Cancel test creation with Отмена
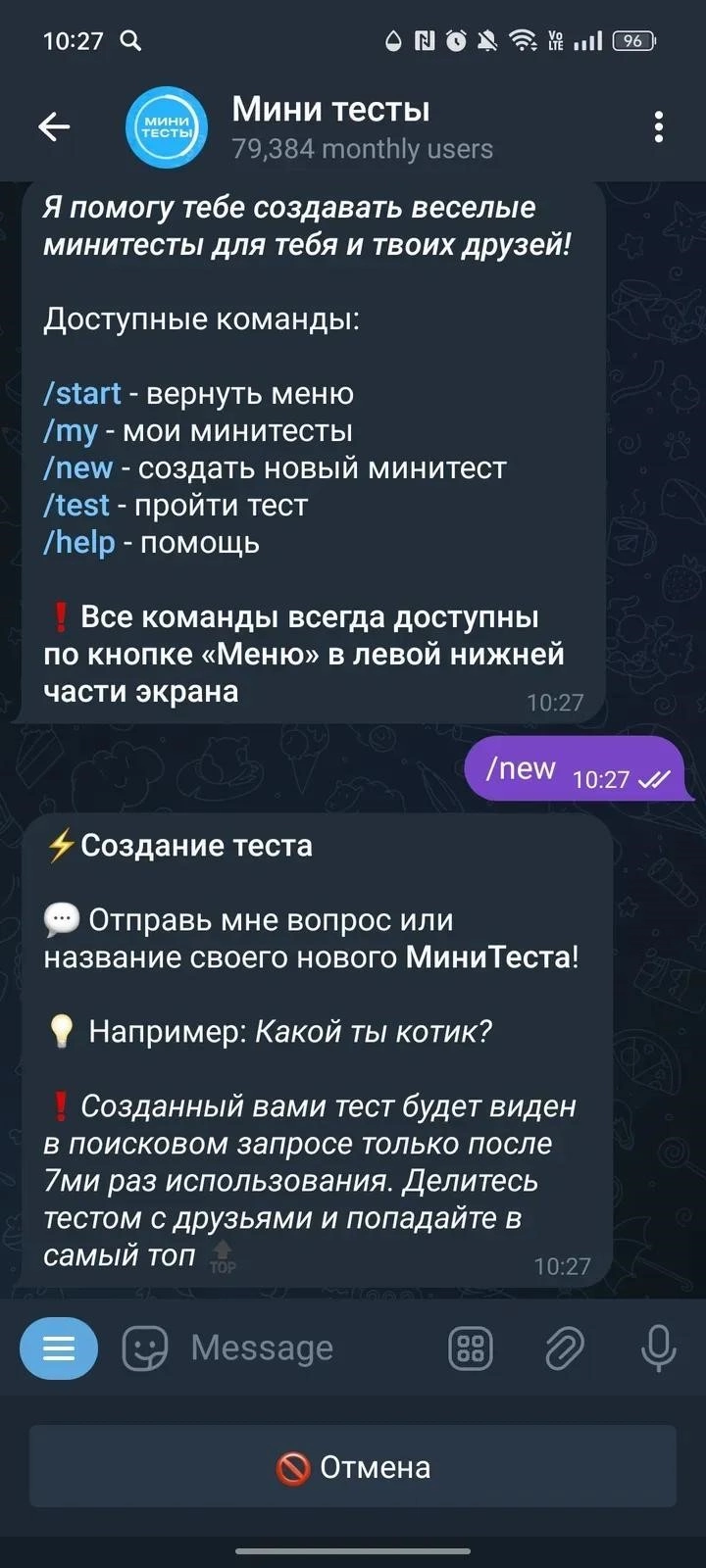This screenshot has height=1568, width=706. (x=353, y=1467)
